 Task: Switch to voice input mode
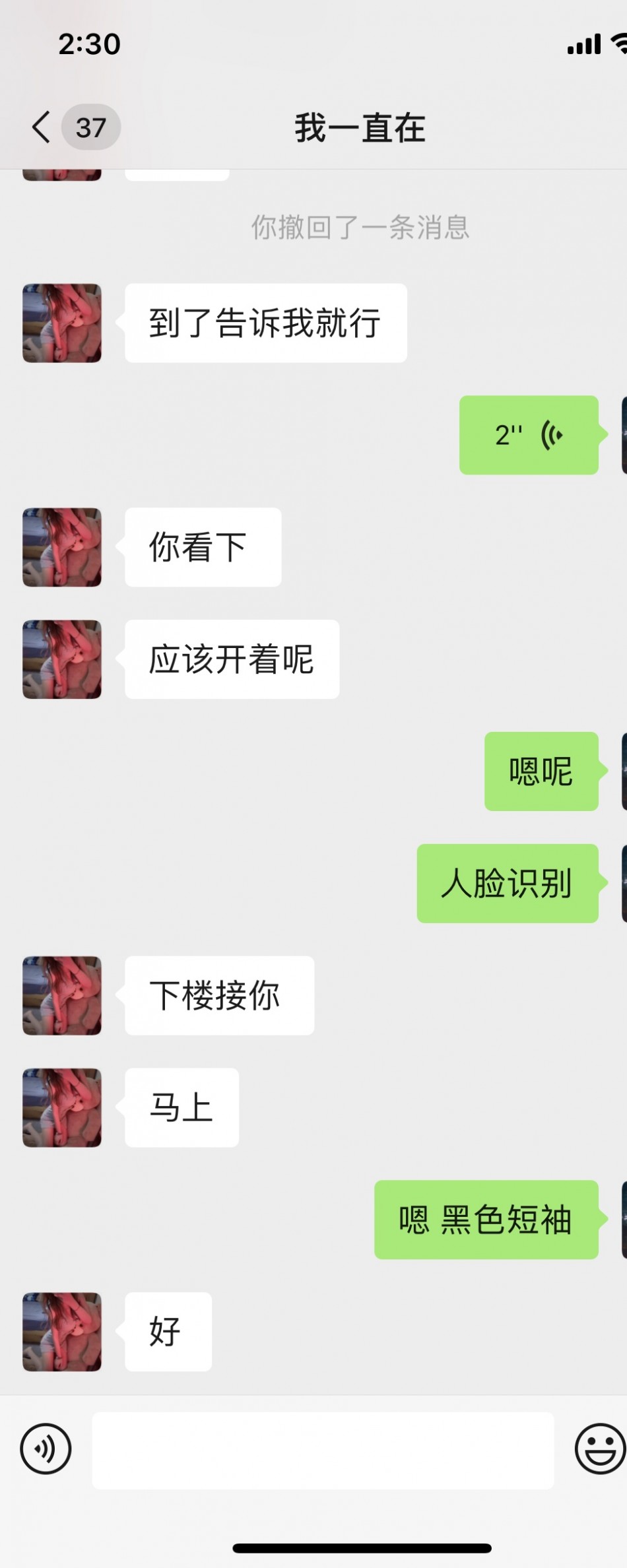point(46,1449)
